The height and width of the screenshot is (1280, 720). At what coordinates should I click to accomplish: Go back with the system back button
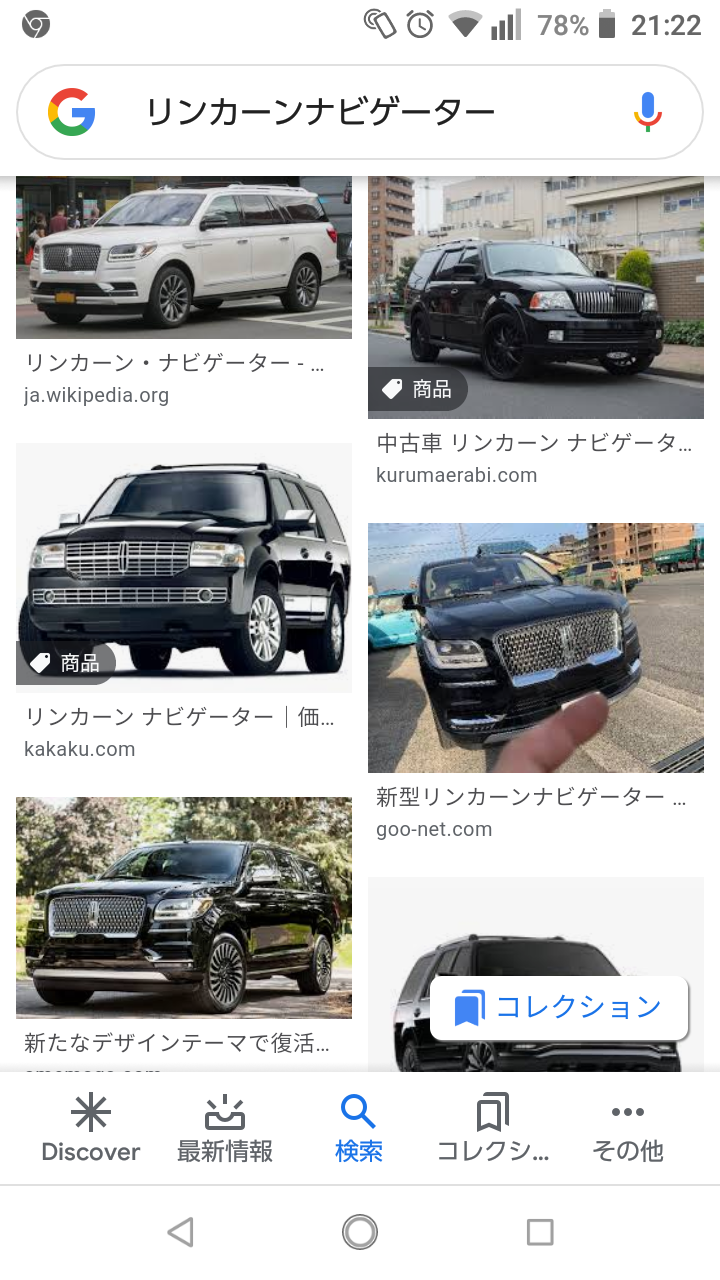[x=180, y=1232]
